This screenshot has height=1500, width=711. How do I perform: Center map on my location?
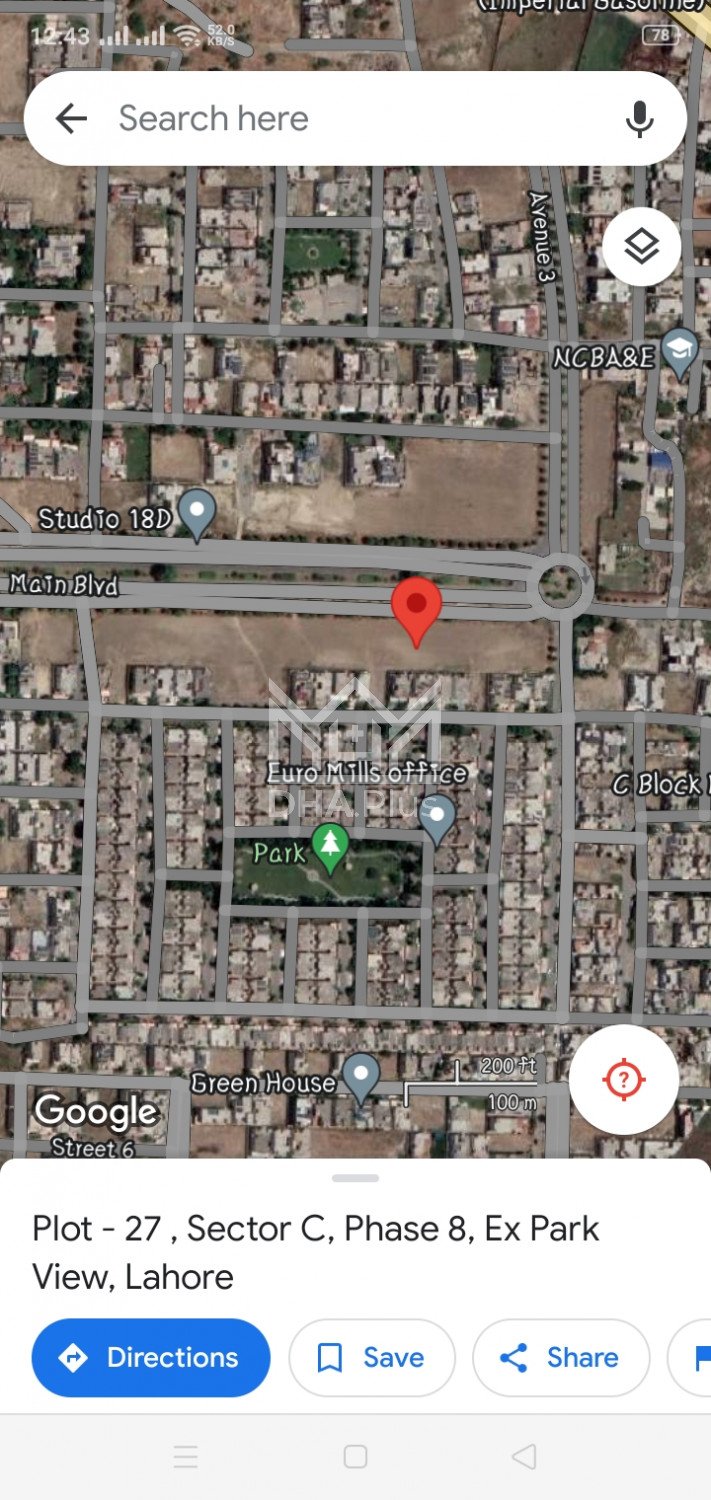(624, 1079)
